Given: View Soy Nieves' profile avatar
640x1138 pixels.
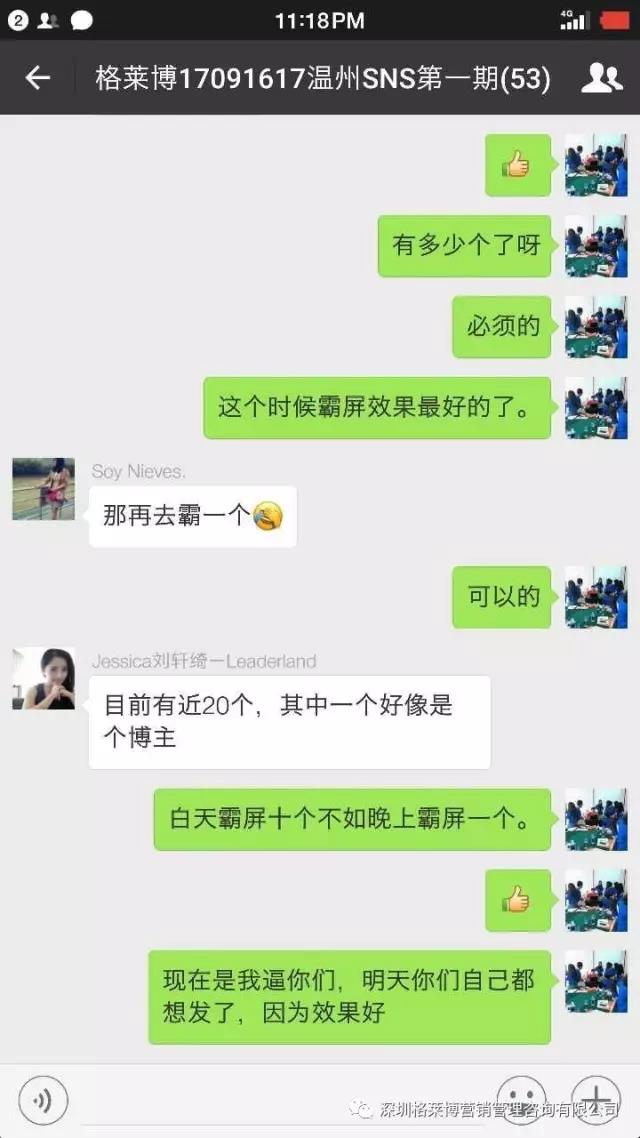Looking at the screenshot, I should point(43,489).
